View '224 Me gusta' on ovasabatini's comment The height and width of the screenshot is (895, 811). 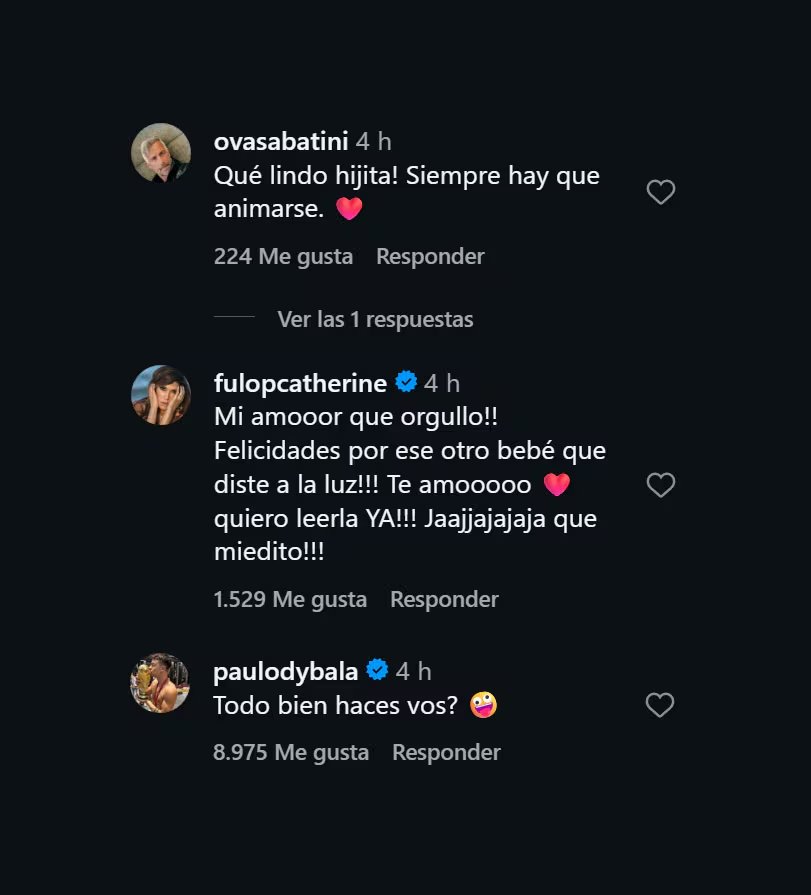tap(283, 256)
